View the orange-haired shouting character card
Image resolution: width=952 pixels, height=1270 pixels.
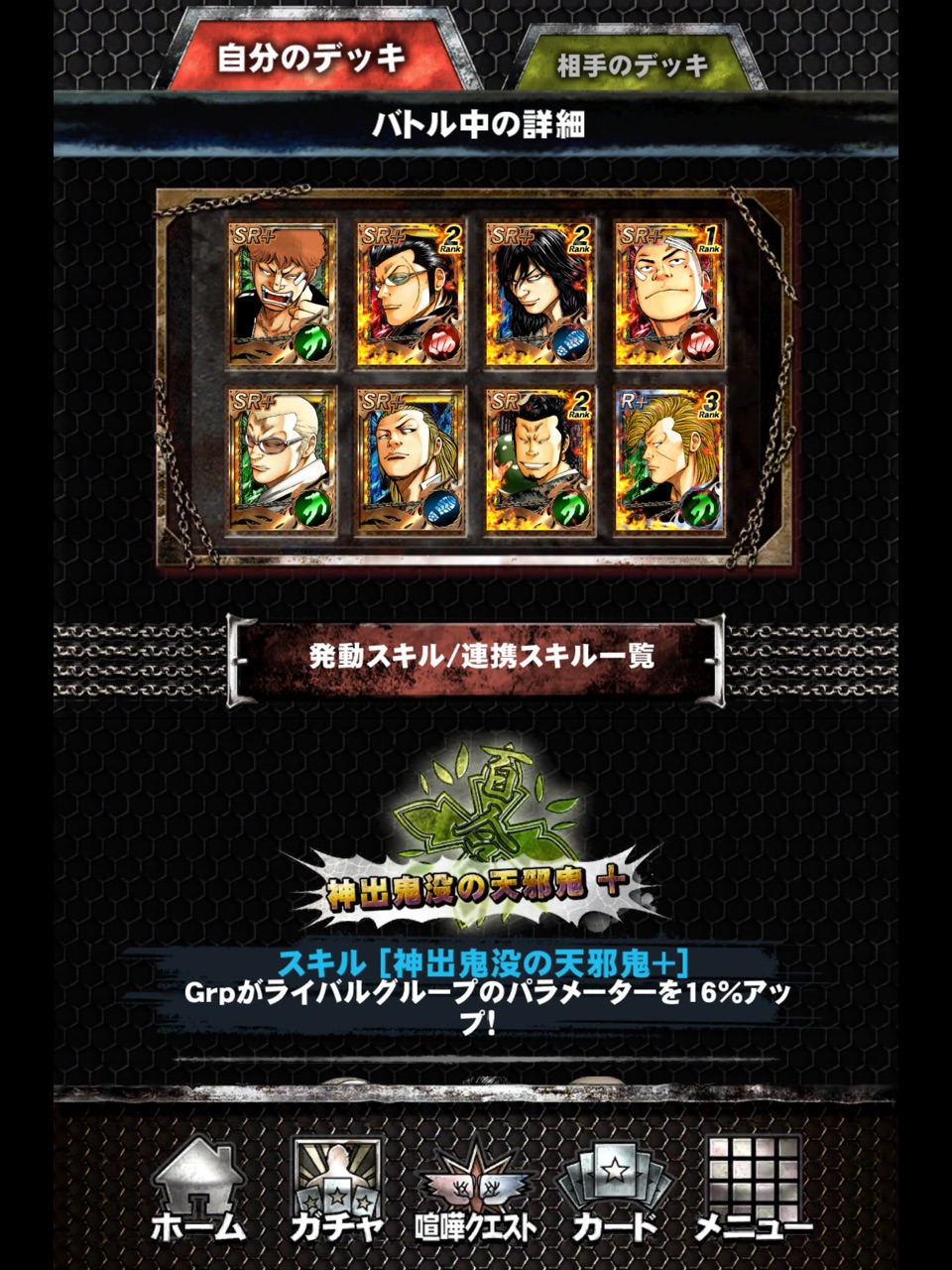[283, 294]
